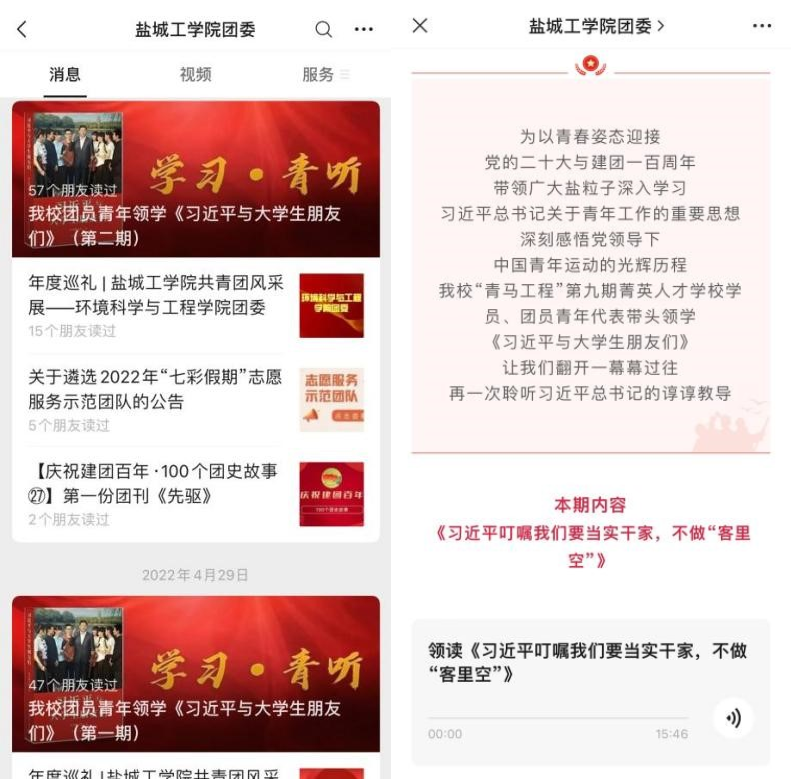
Task: Close the article with the X icon
Action: point(420,26)
